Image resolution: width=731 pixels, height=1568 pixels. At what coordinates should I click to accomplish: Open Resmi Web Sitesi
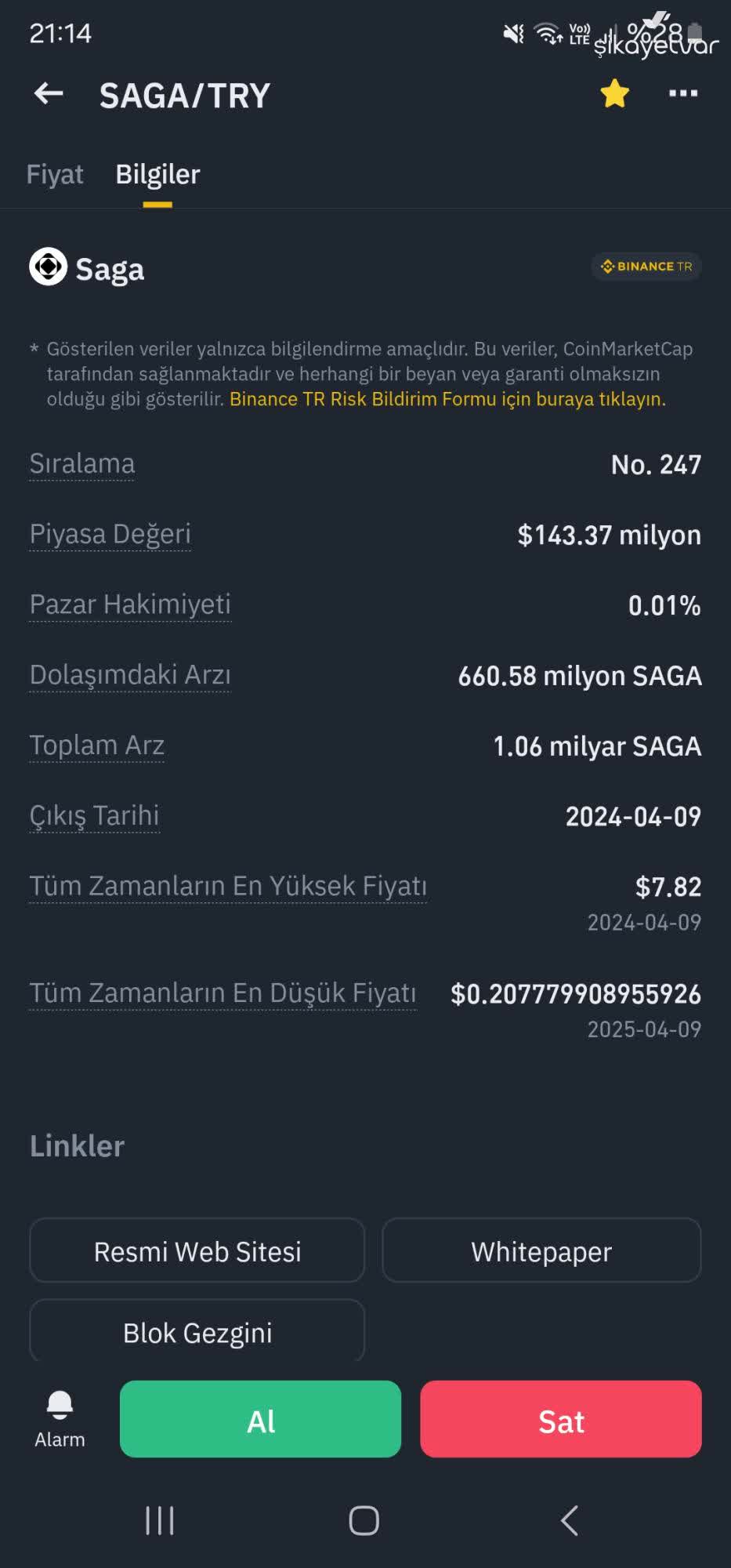[x=197, y=1251]
